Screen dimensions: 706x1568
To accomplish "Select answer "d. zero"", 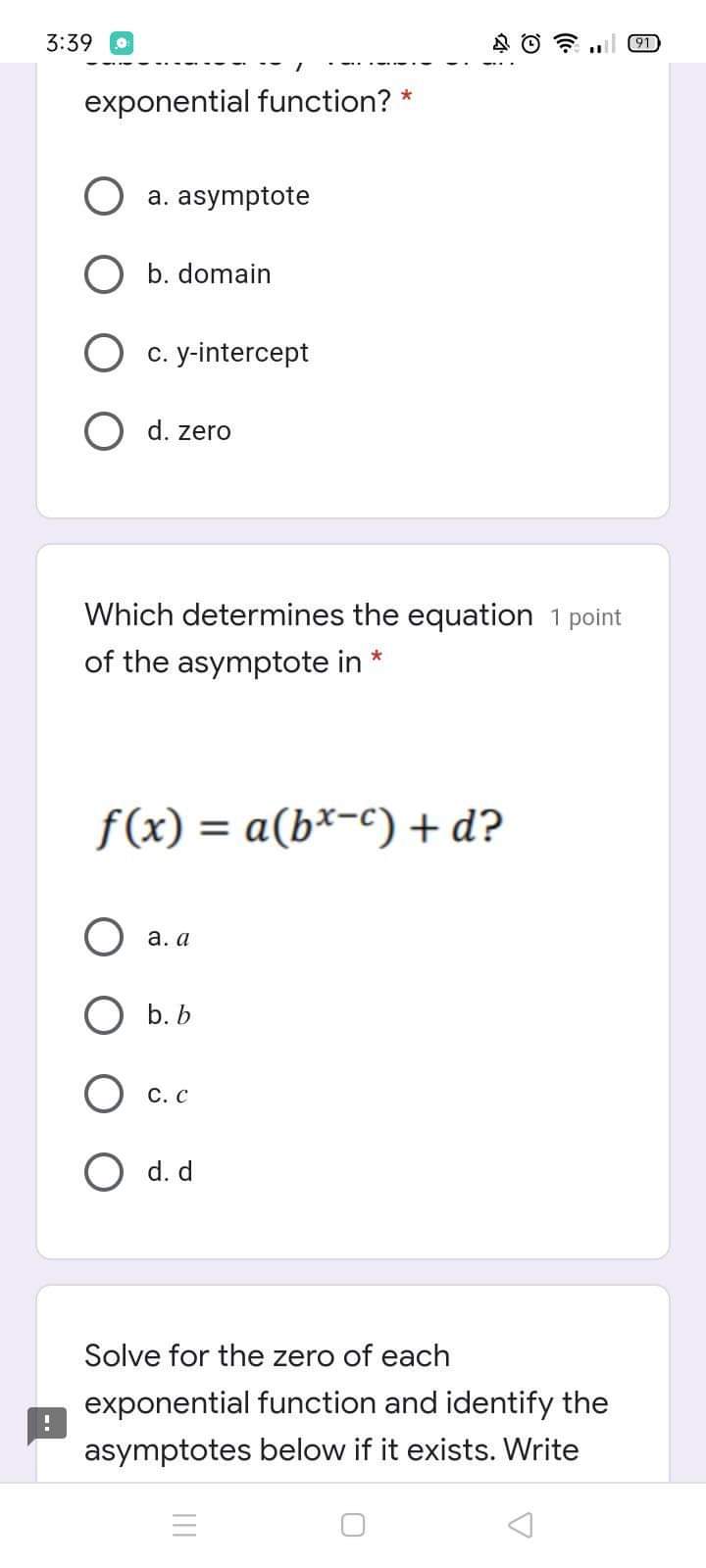I will tap(104, 430).
